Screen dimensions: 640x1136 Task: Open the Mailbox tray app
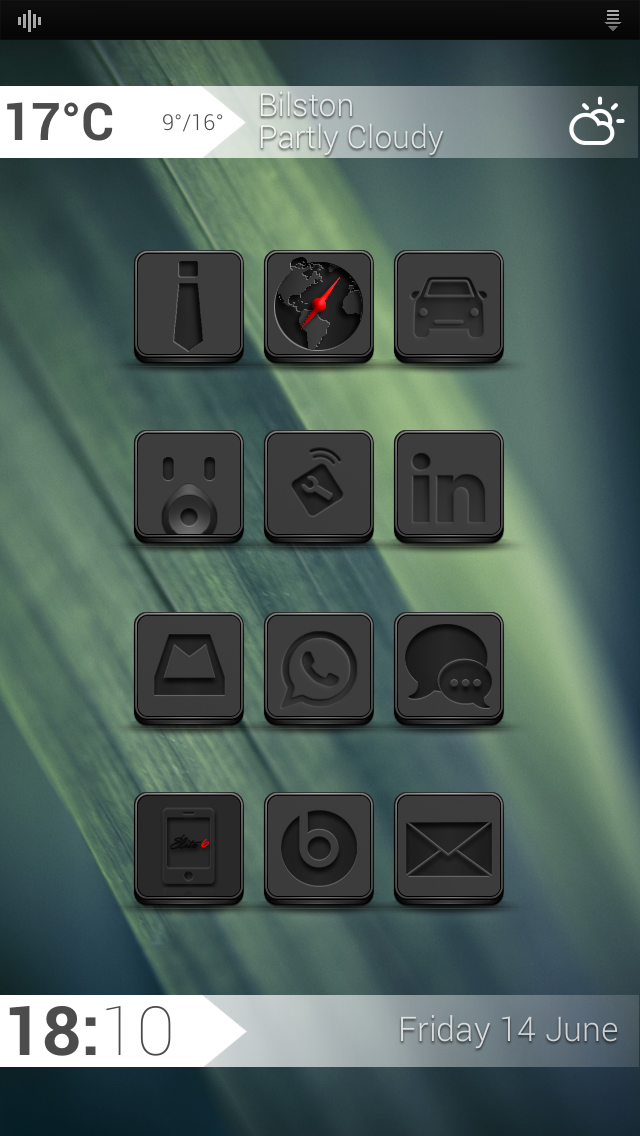pyautogui.click(x=189, y=667)
